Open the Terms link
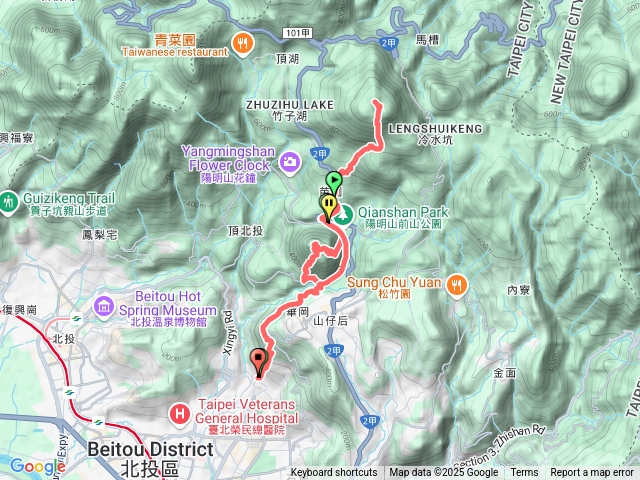 524,473
